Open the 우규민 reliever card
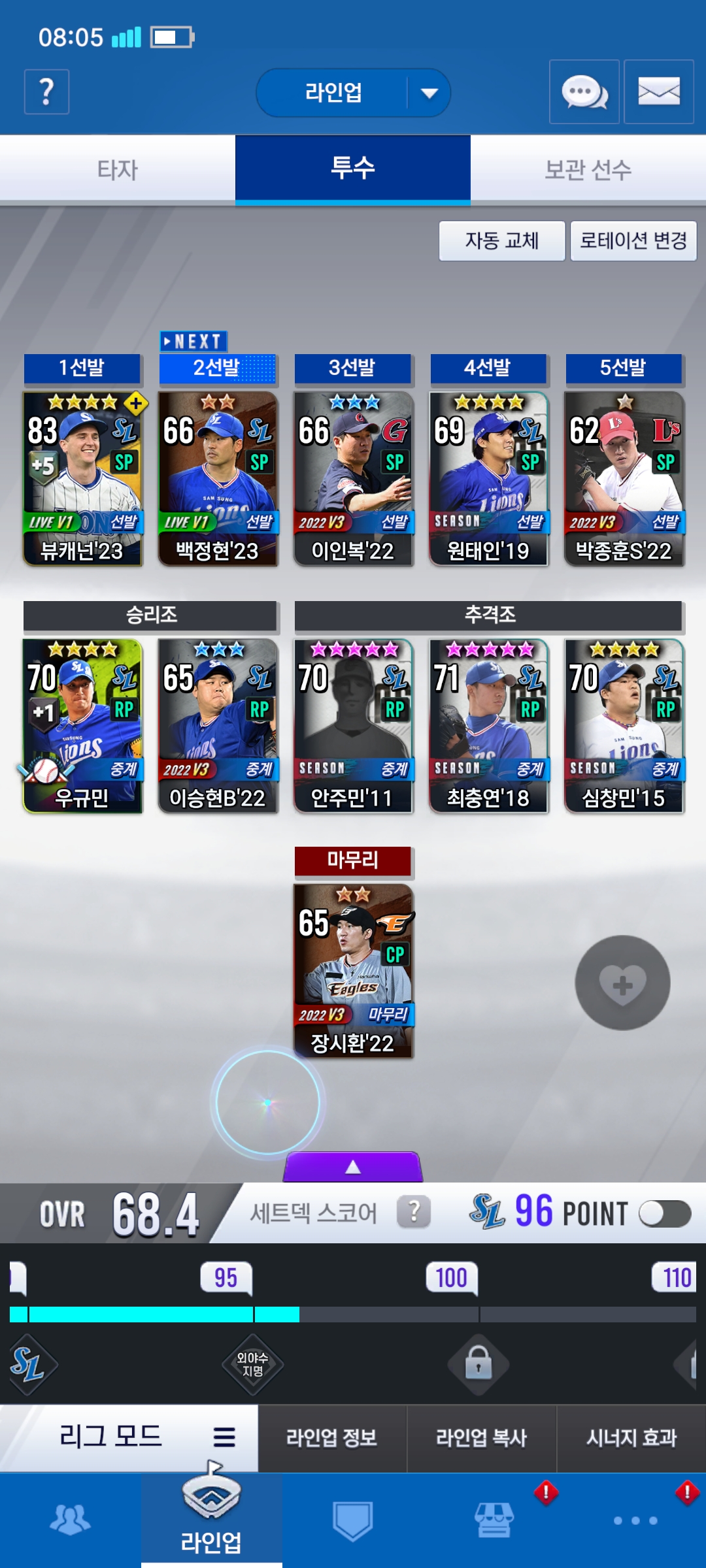Screen dimensions: 706x1568 tap(82, 726)
